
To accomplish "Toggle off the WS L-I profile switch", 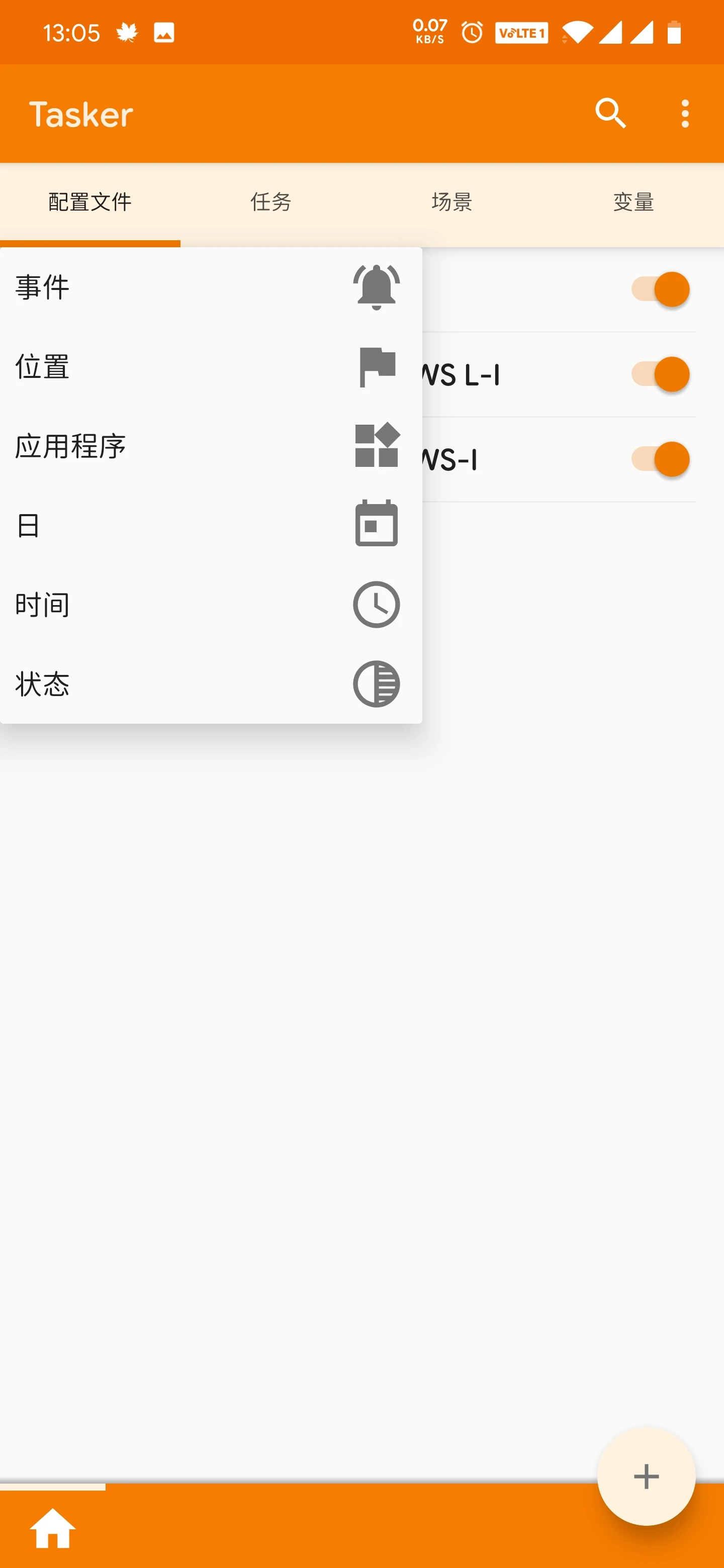I will pos(660,374).
